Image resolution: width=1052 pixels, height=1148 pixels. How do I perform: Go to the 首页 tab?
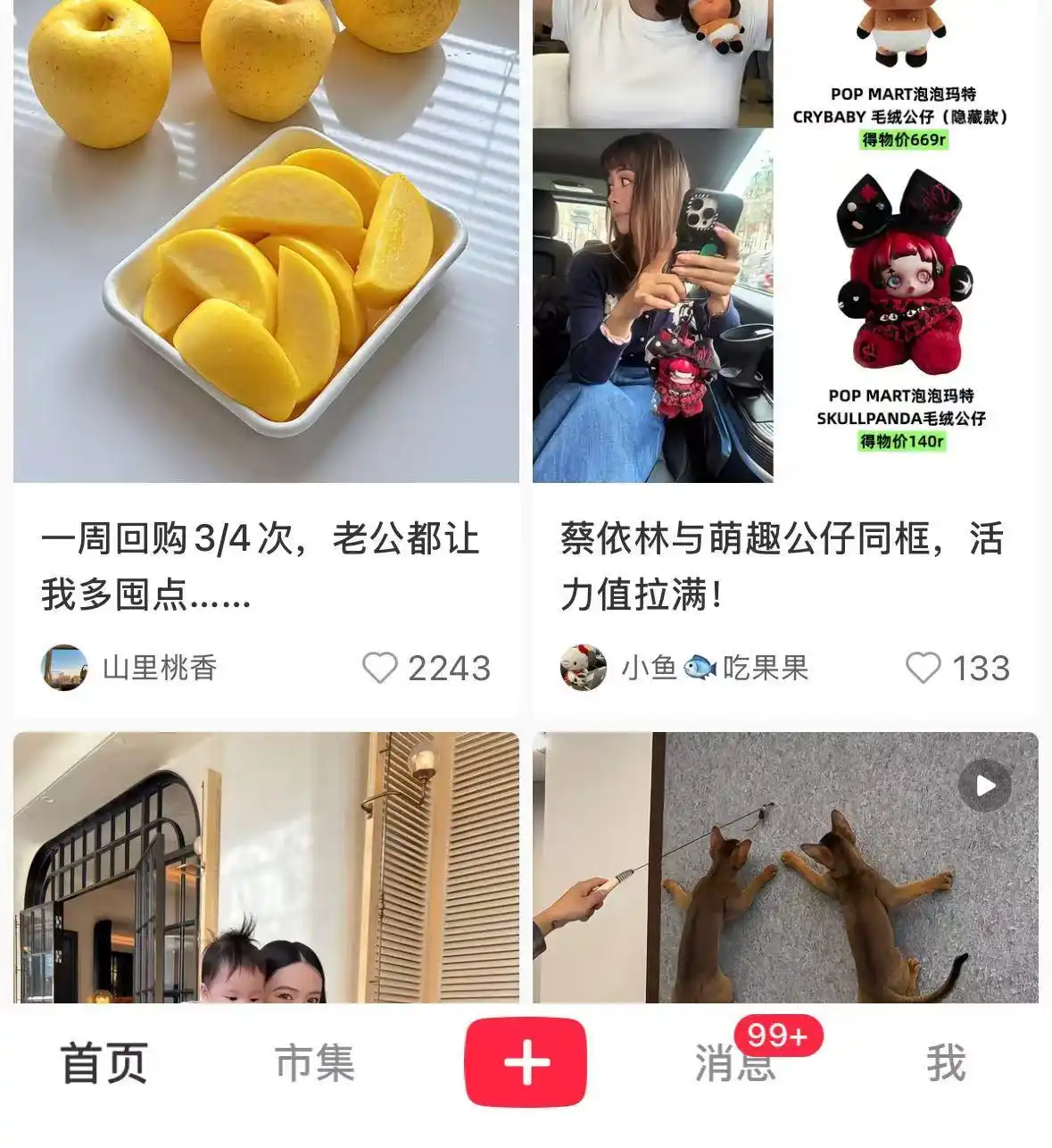click(104, 1064)
